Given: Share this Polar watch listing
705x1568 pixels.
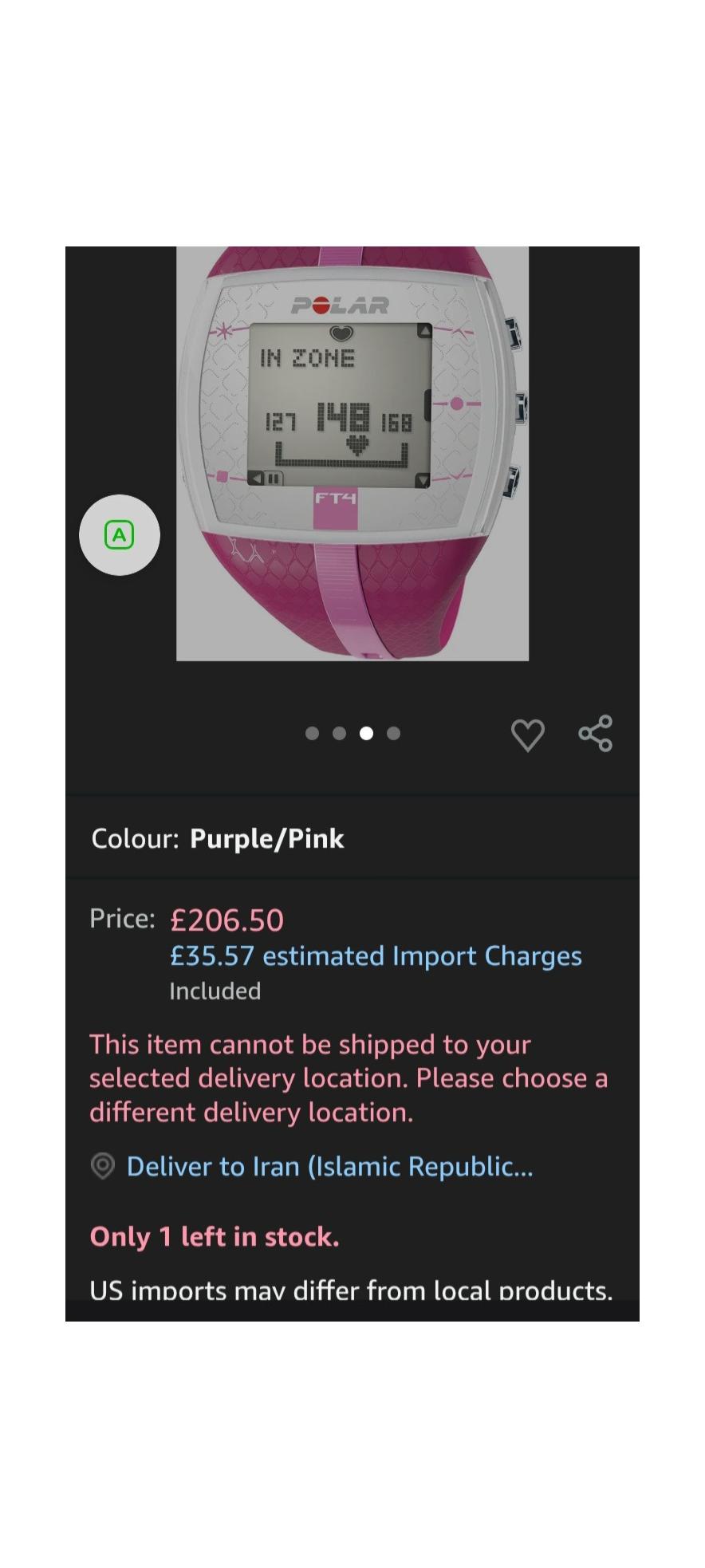Looking at the screenshot, I should pyautogui.click(x=595, y=734).
